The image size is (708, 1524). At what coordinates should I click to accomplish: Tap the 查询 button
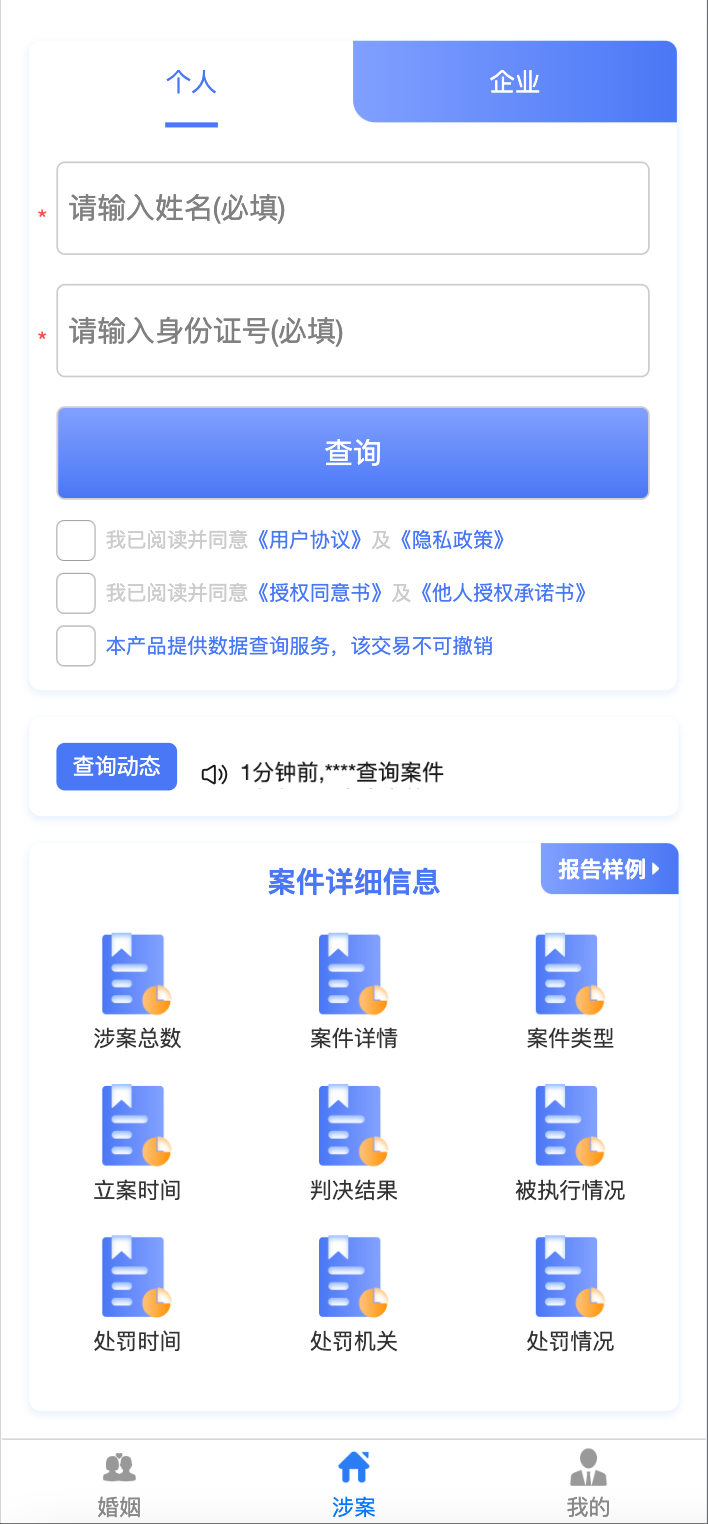(352, 453)
